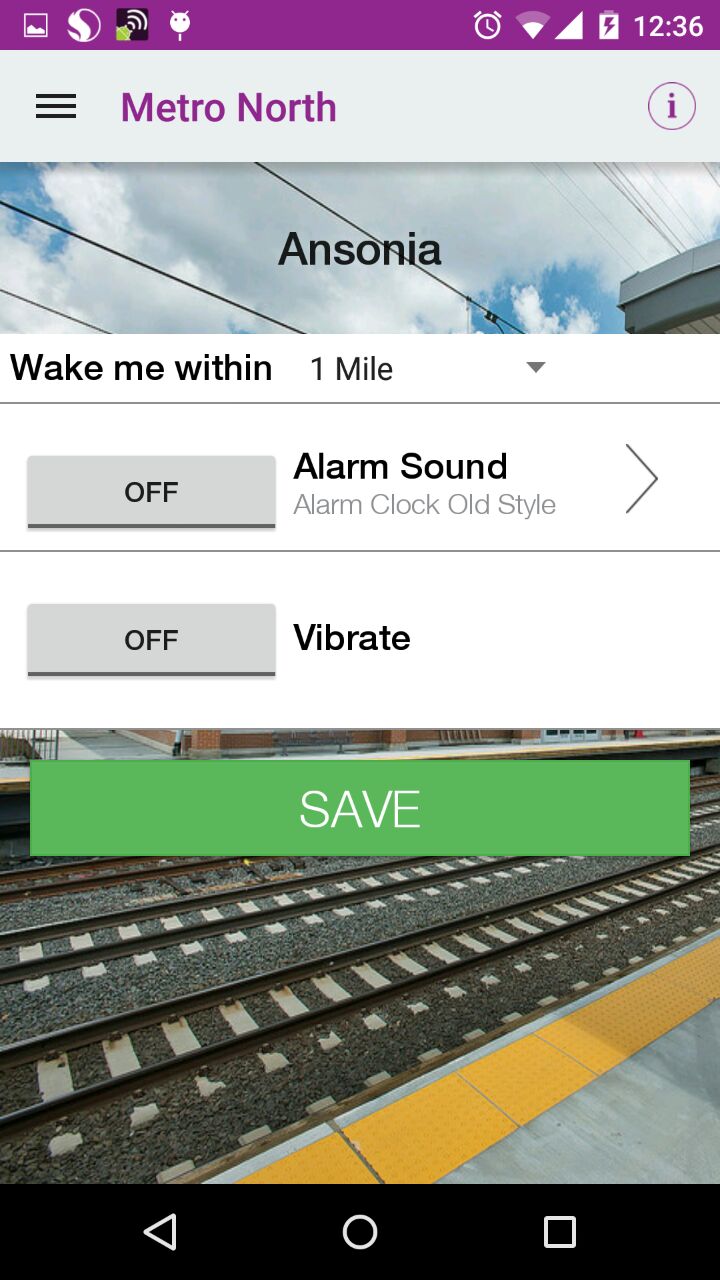Go back using system back button

click(160, 1232)
